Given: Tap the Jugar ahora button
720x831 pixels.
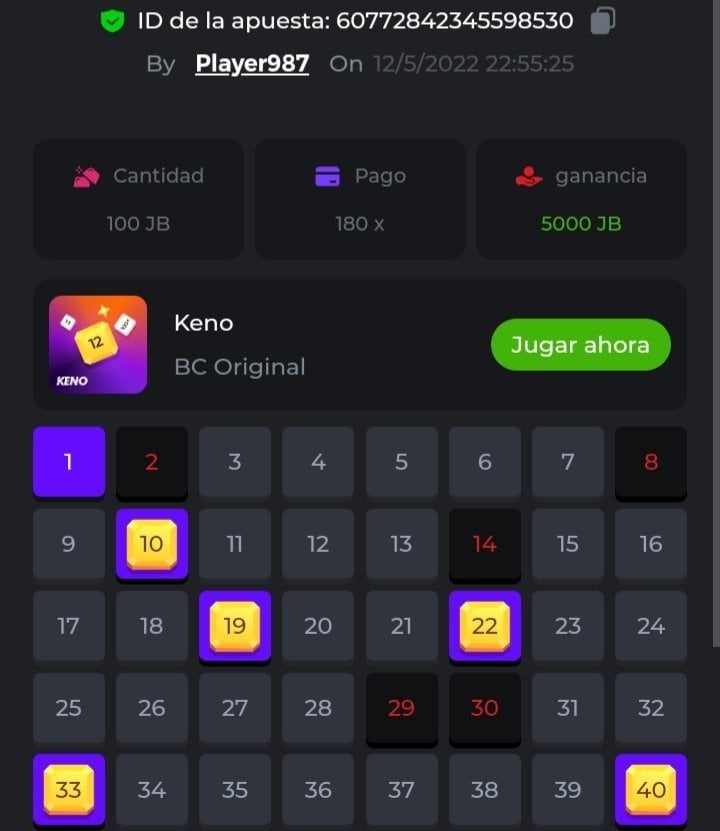Looking at the screenshot, I should pos(580,345).
